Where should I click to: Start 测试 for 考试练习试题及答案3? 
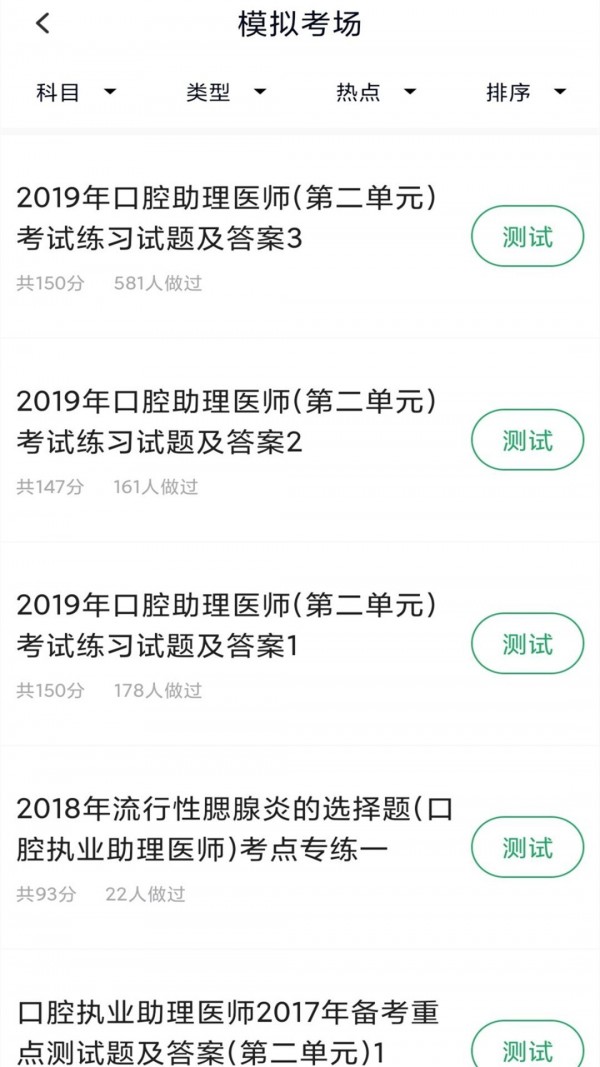(x=527, y=236)
